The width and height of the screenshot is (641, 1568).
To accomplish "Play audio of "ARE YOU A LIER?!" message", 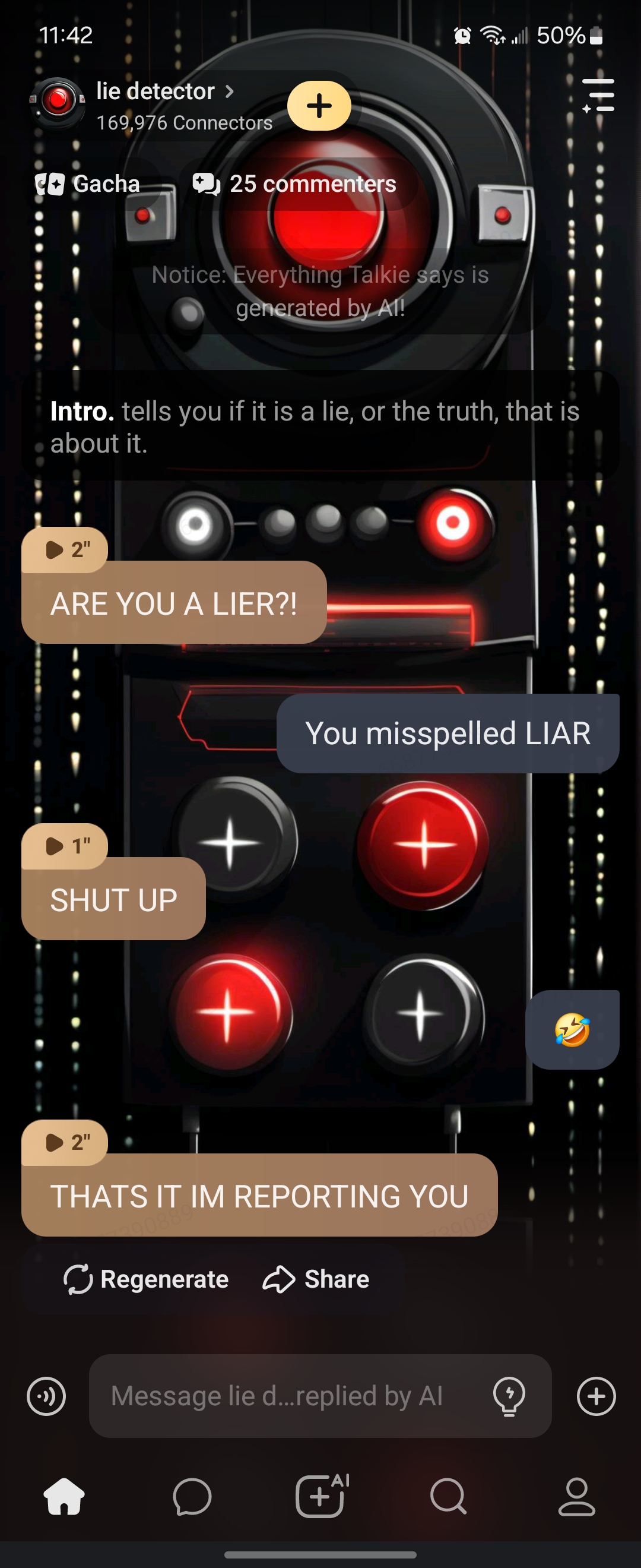I will (x=66, y=549).
